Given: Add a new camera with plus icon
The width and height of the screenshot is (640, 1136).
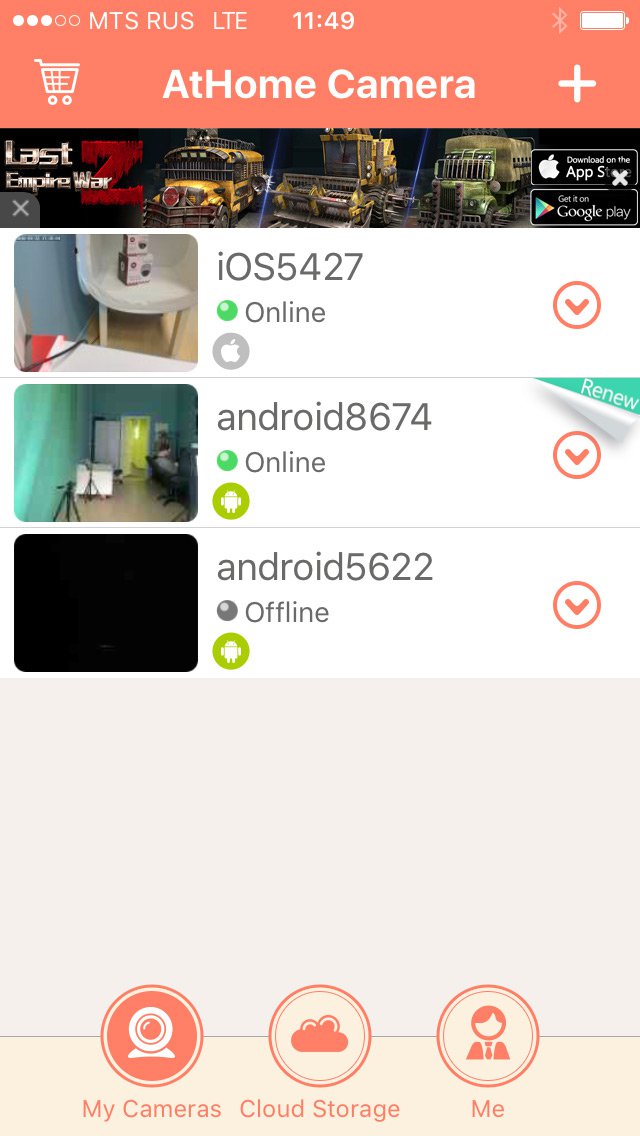Looking at the screenshot, I should point(577,85).
